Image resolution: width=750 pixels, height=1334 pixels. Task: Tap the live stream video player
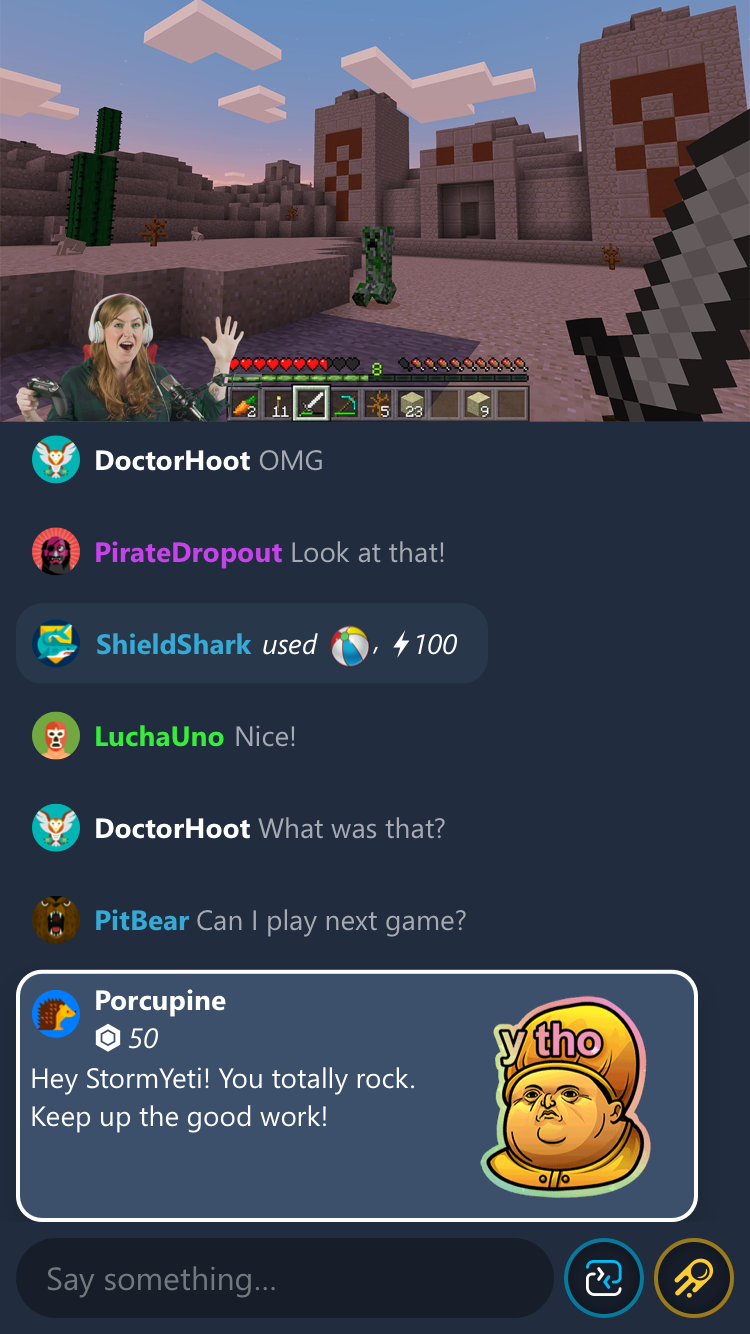[x=375, y=210]
